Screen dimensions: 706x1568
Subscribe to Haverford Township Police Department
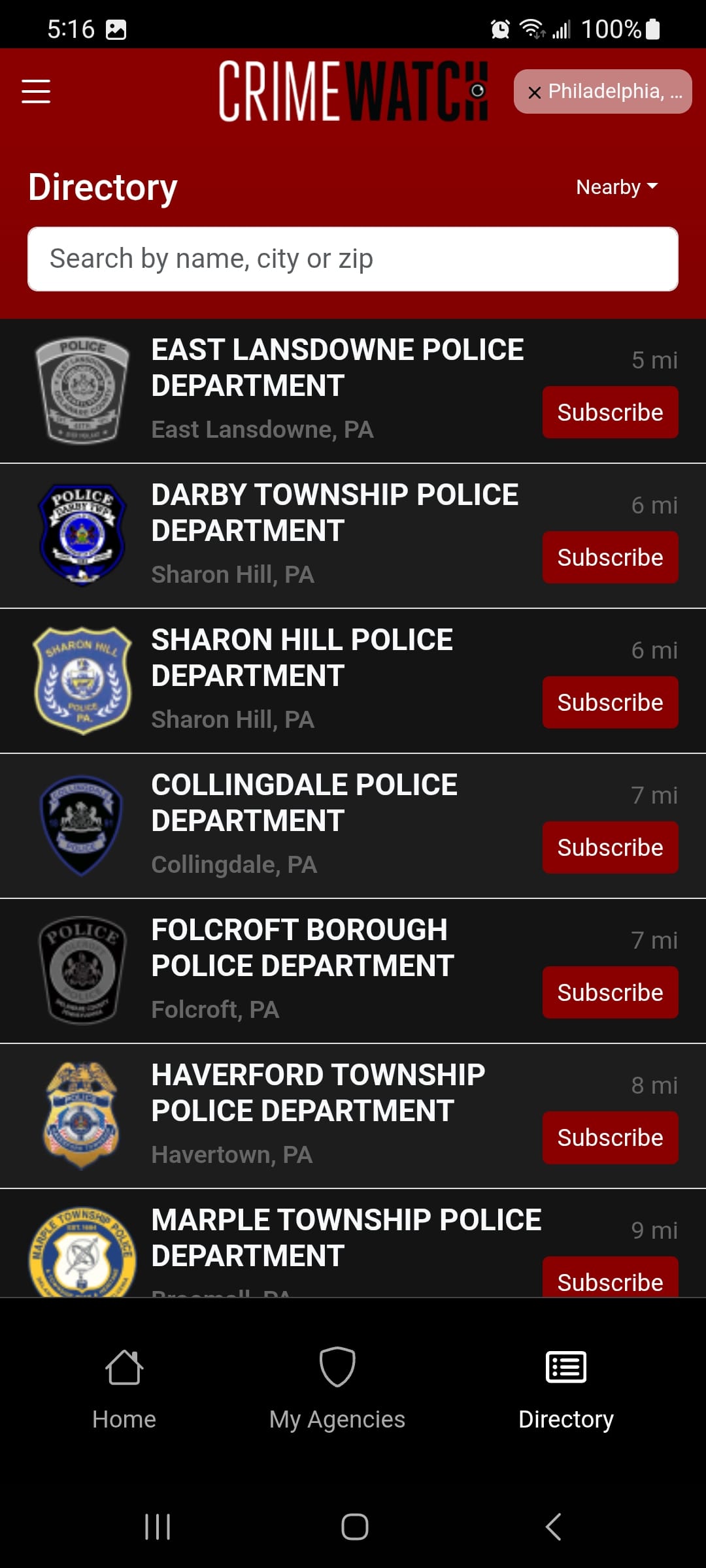(610, 1137)
